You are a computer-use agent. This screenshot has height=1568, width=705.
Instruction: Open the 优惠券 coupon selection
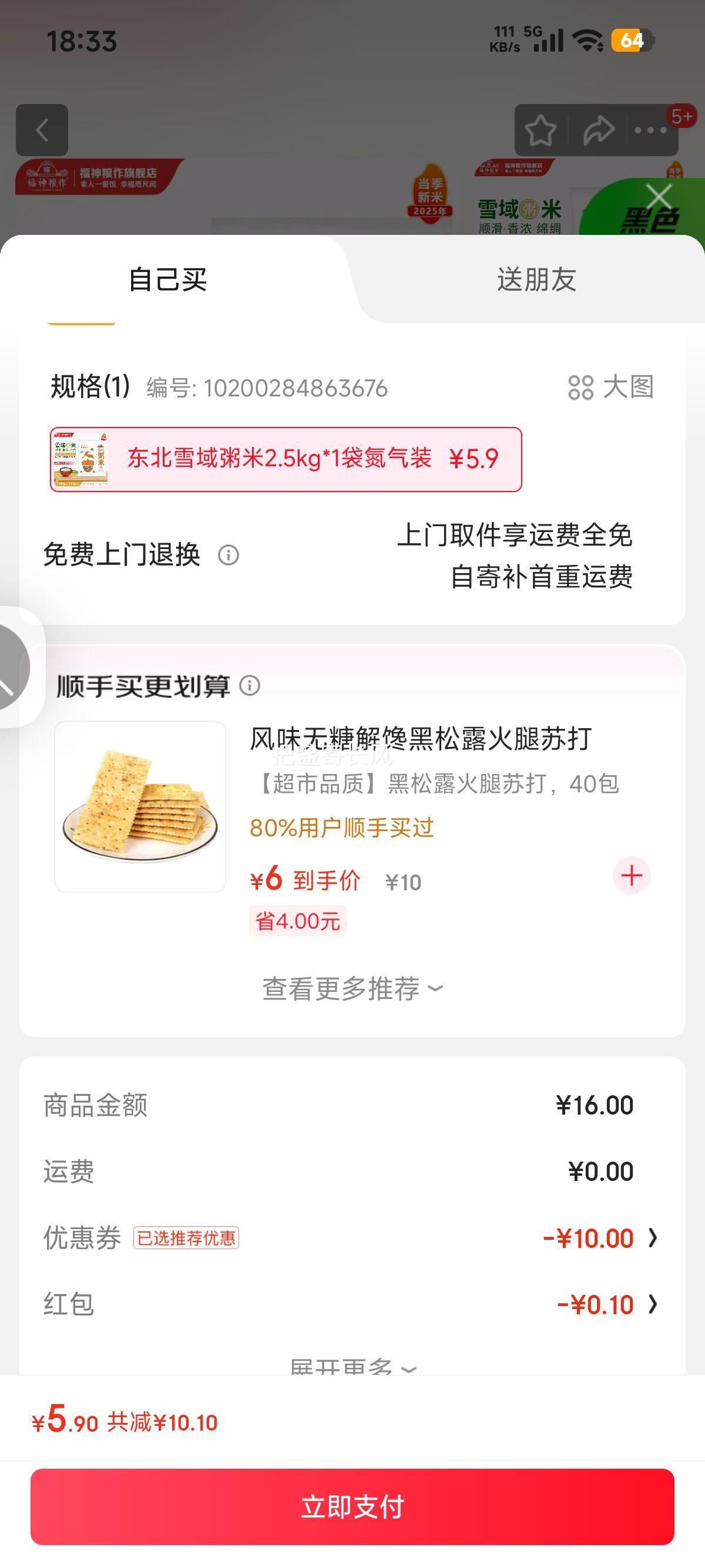coord(600,1239)
